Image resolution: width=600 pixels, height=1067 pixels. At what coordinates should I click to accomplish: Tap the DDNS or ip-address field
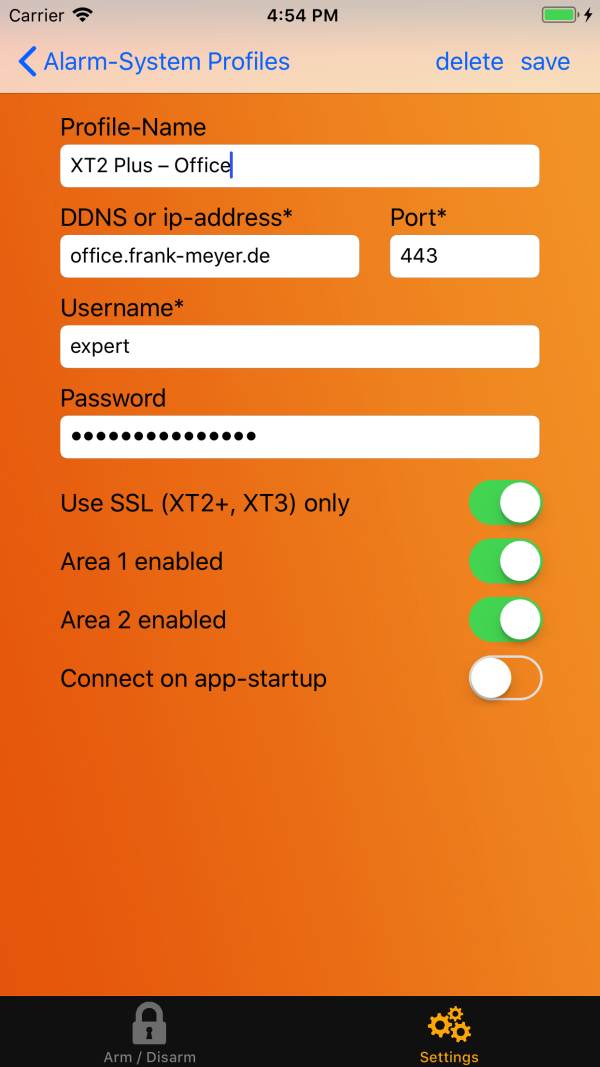pyautogui.click(x=209, y=256)
